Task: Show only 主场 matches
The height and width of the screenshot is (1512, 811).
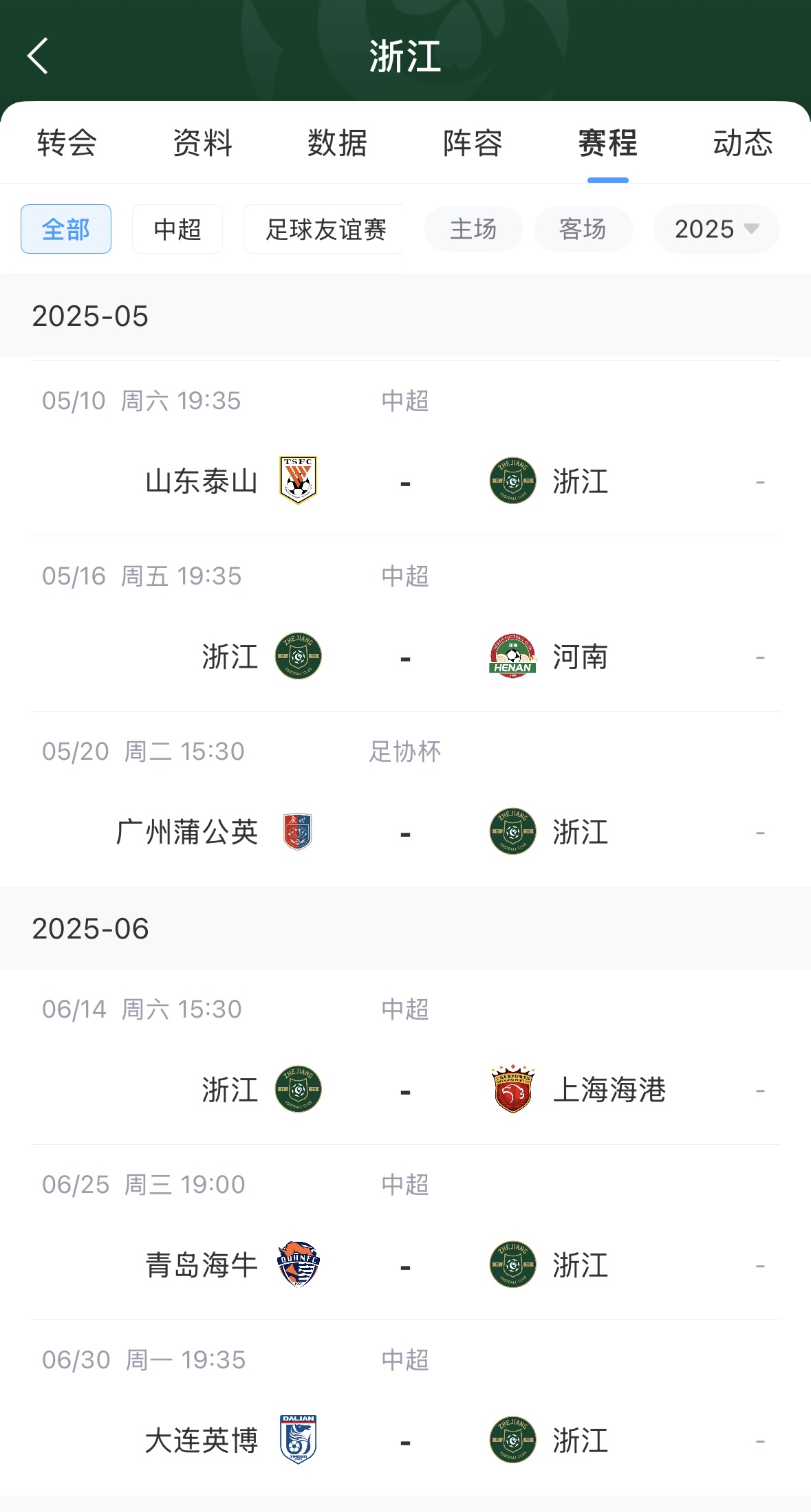Action: click(473, 229)
